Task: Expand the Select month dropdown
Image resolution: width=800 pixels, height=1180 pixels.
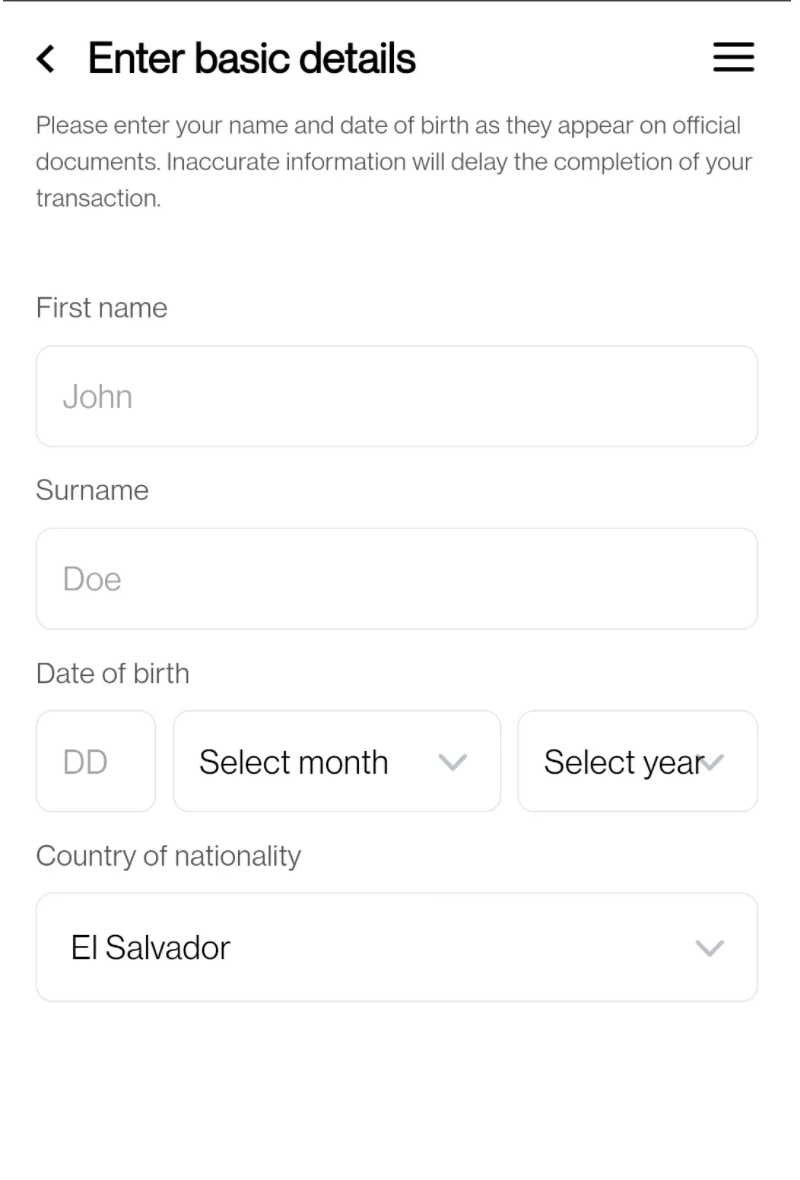Action: click(336, 762)
